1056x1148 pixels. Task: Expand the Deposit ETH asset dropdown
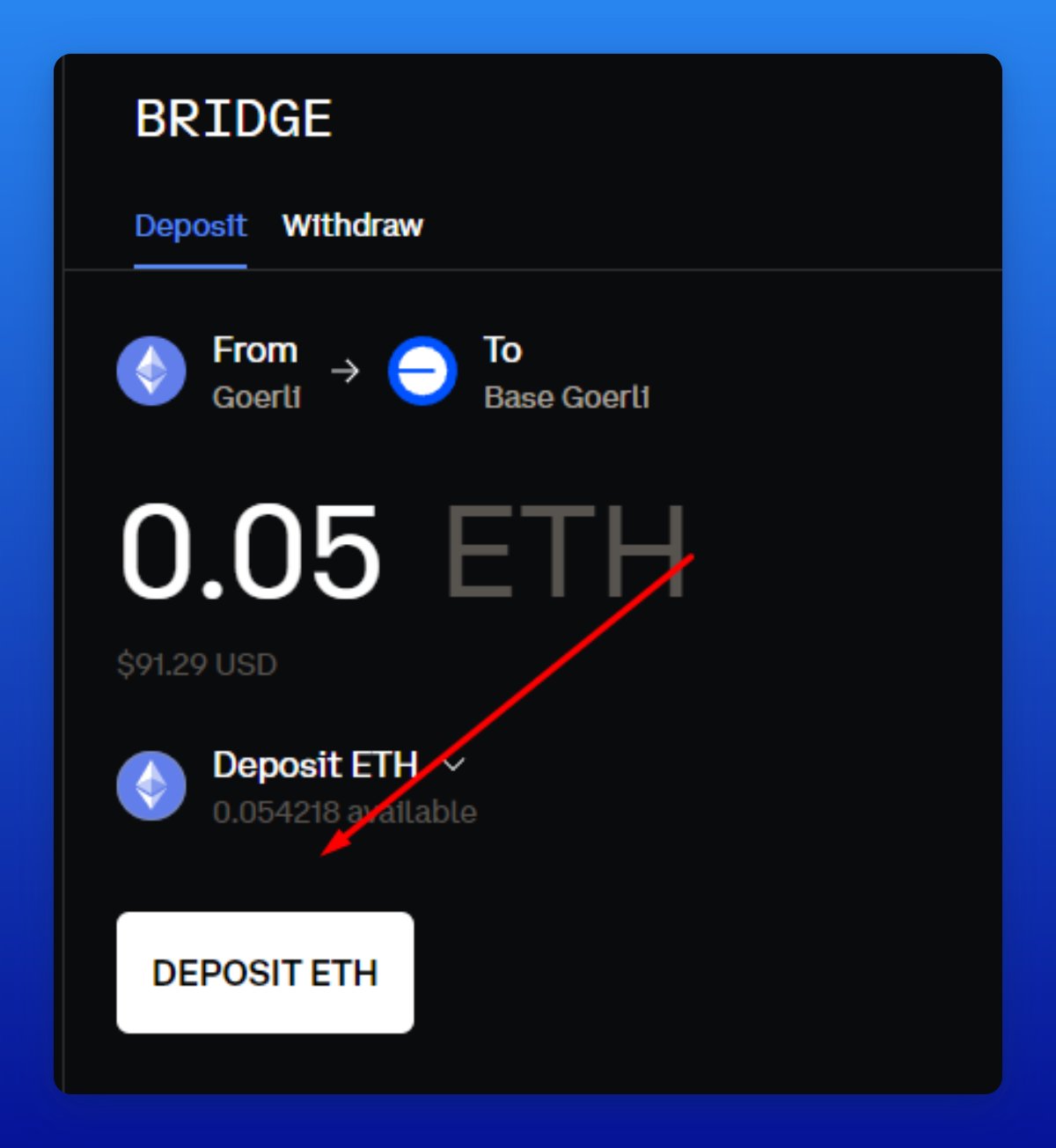453,764
